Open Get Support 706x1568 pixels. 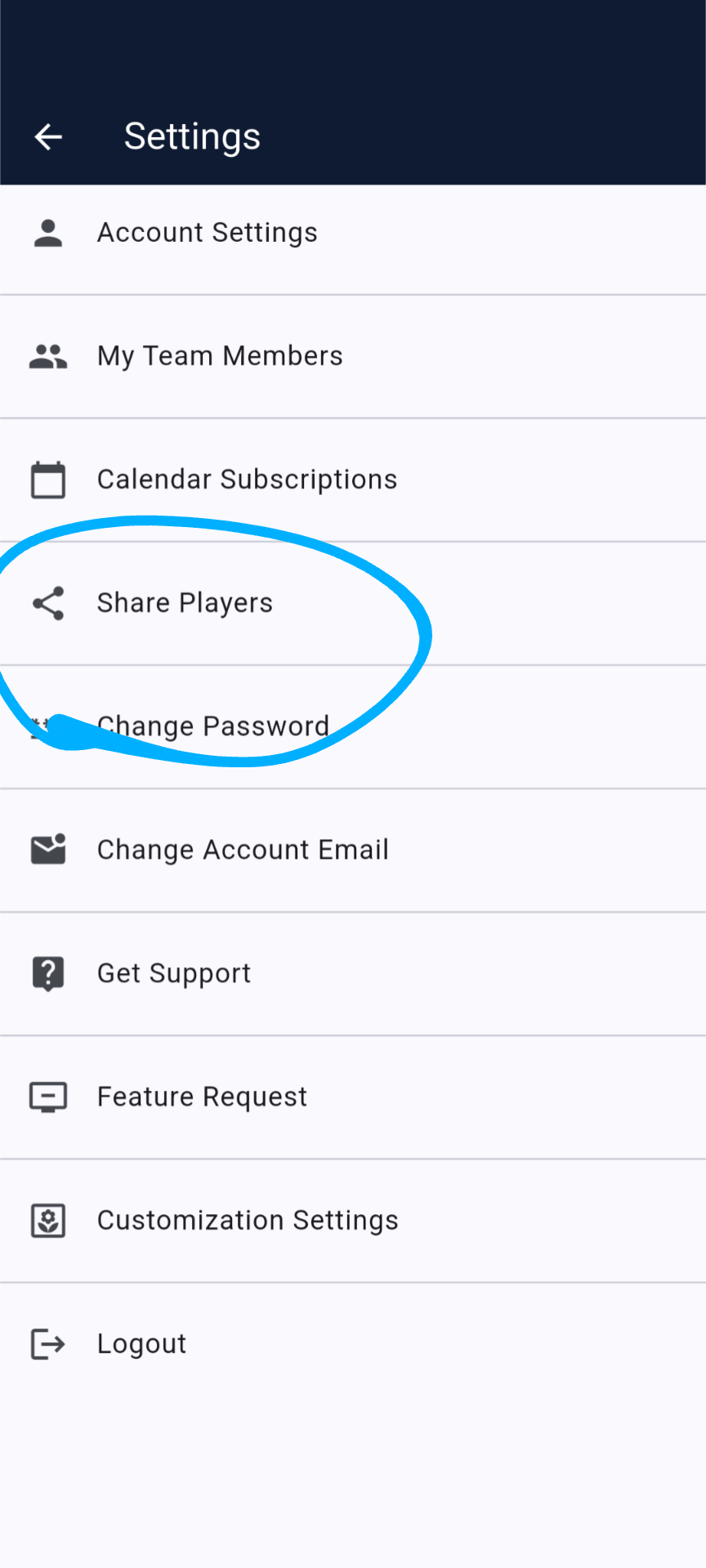[173, 973]
